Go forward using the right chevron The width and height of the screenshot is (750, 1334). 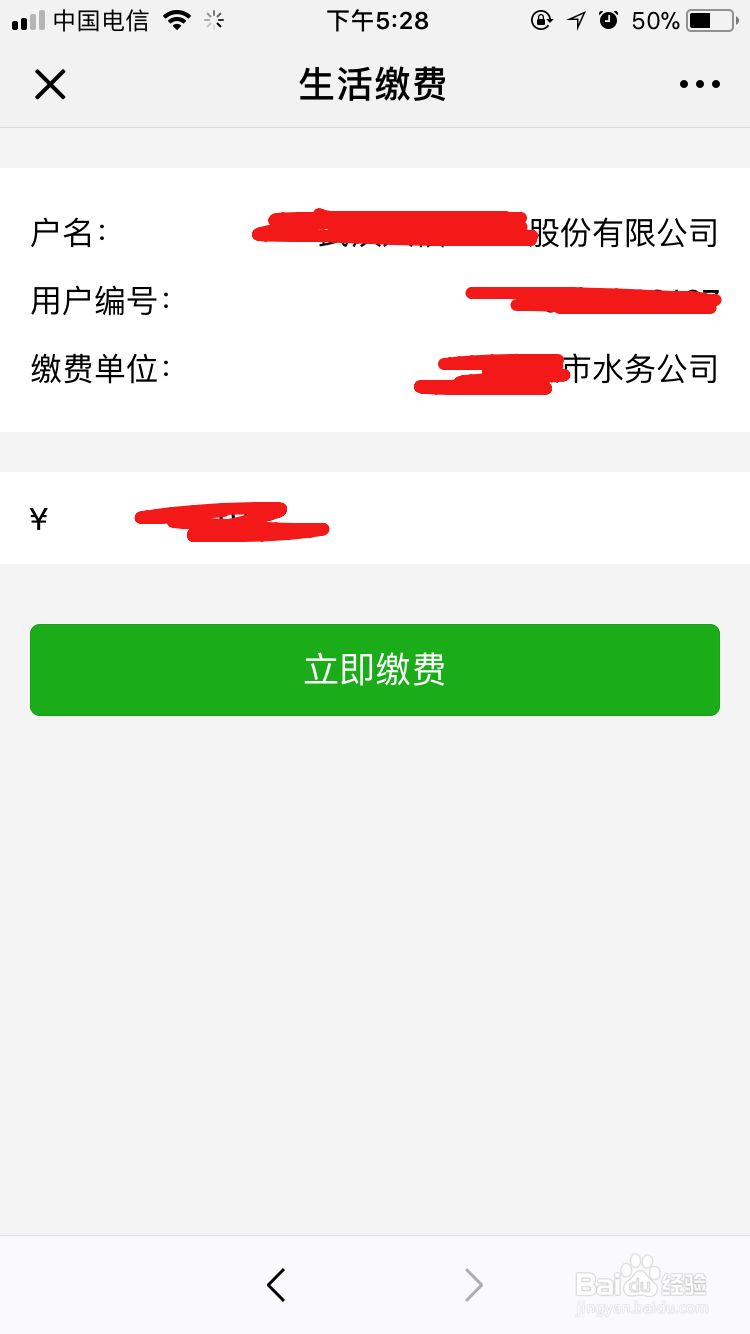[x=472, y=1285]
